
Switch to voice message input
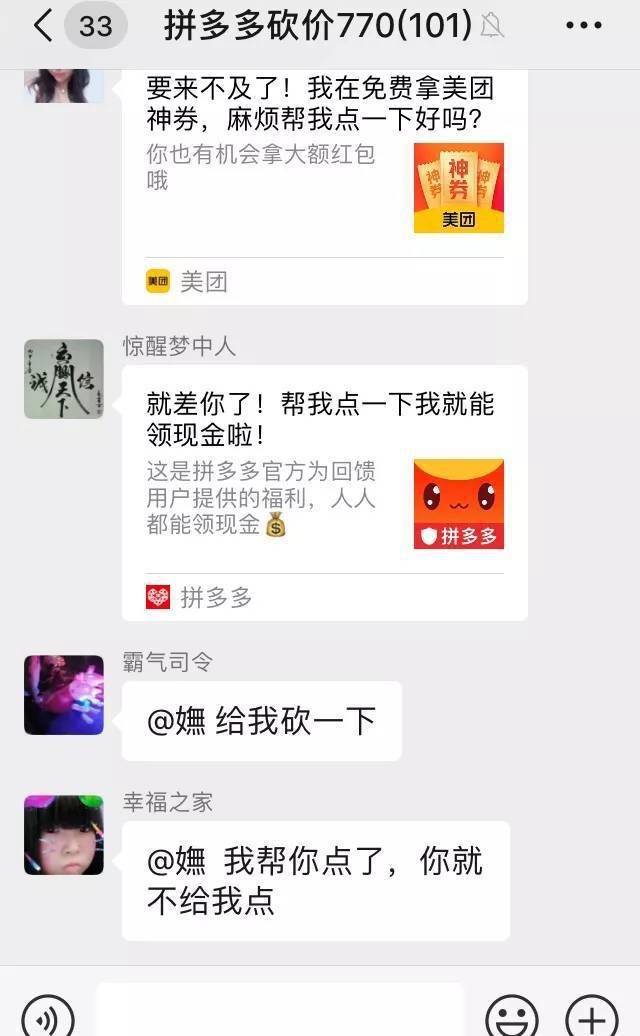[47, 1018]
